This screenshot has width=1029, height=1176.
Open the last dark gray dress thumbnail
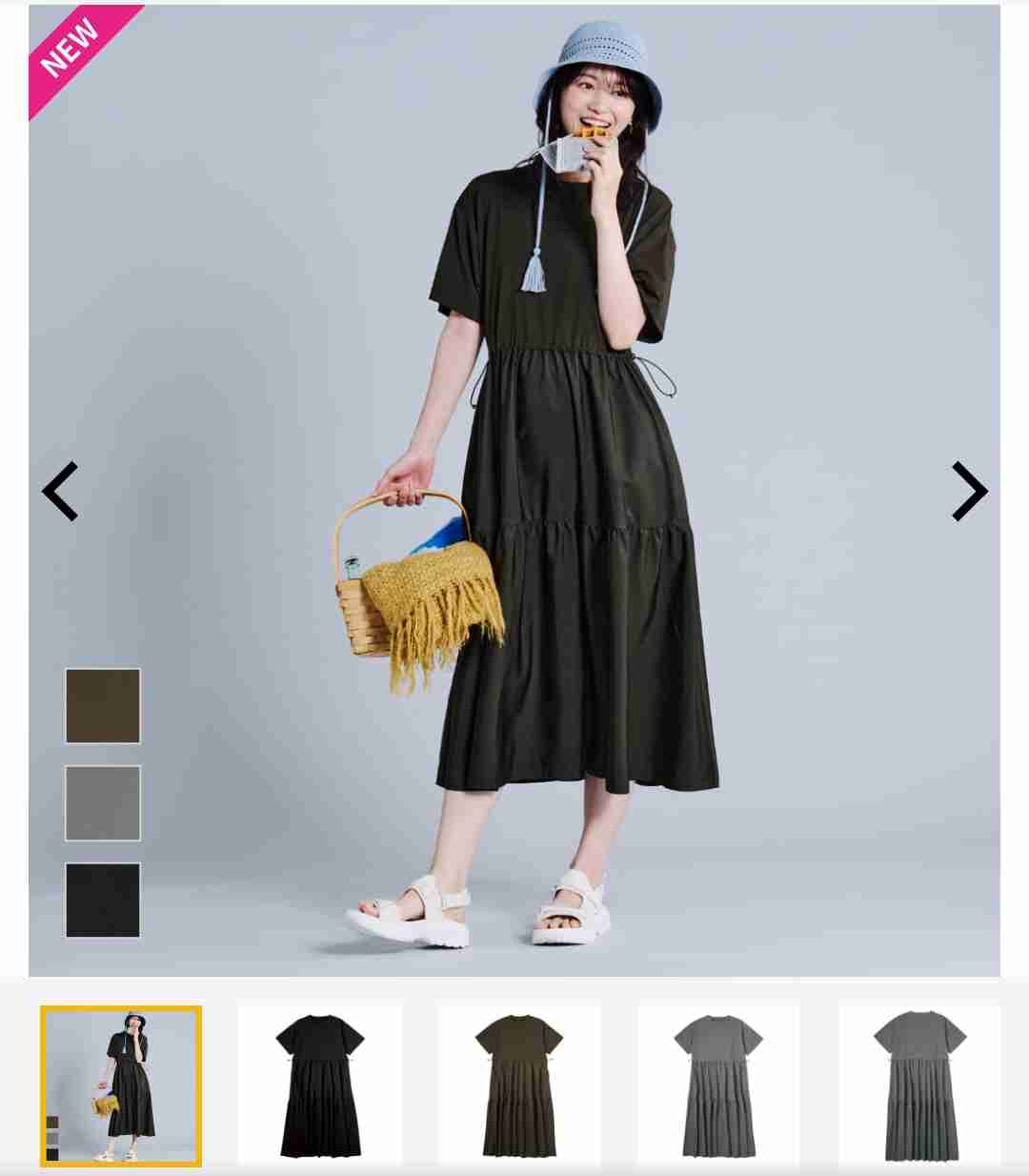tap(918, 1085)
